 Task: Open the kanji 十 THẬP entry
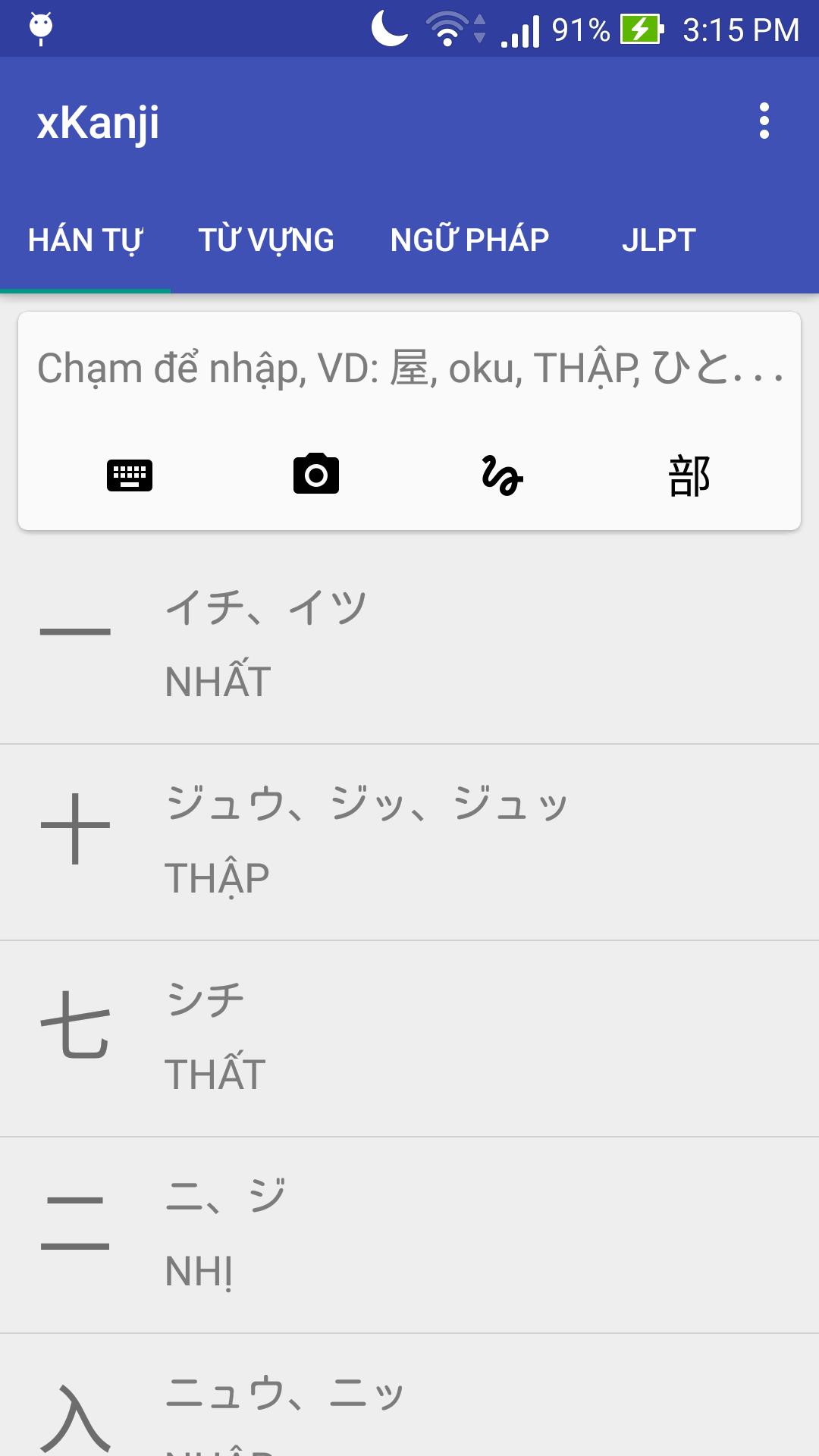click(409, 842)
